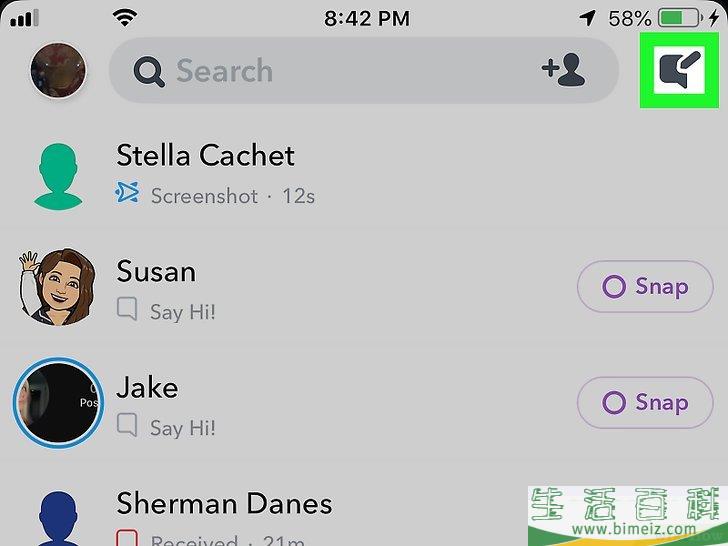View Jake's story ring avatar
Image resolution: width=728 pixels, height=546 pixels.
[58, 403]
